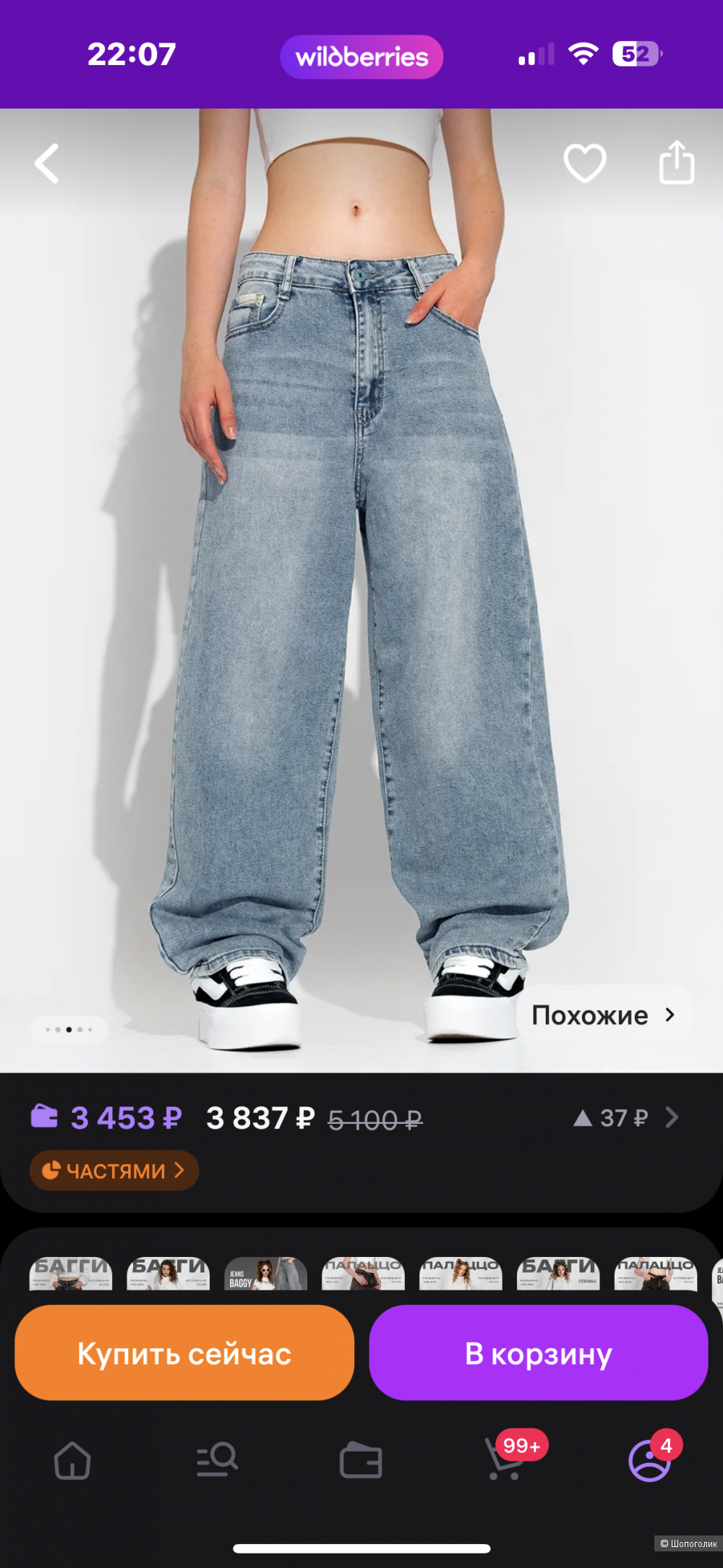The width and height of the screenshot is (723, 1568).
Task: Open the Home tab in bottom navigation
Action: point(72,1461)
